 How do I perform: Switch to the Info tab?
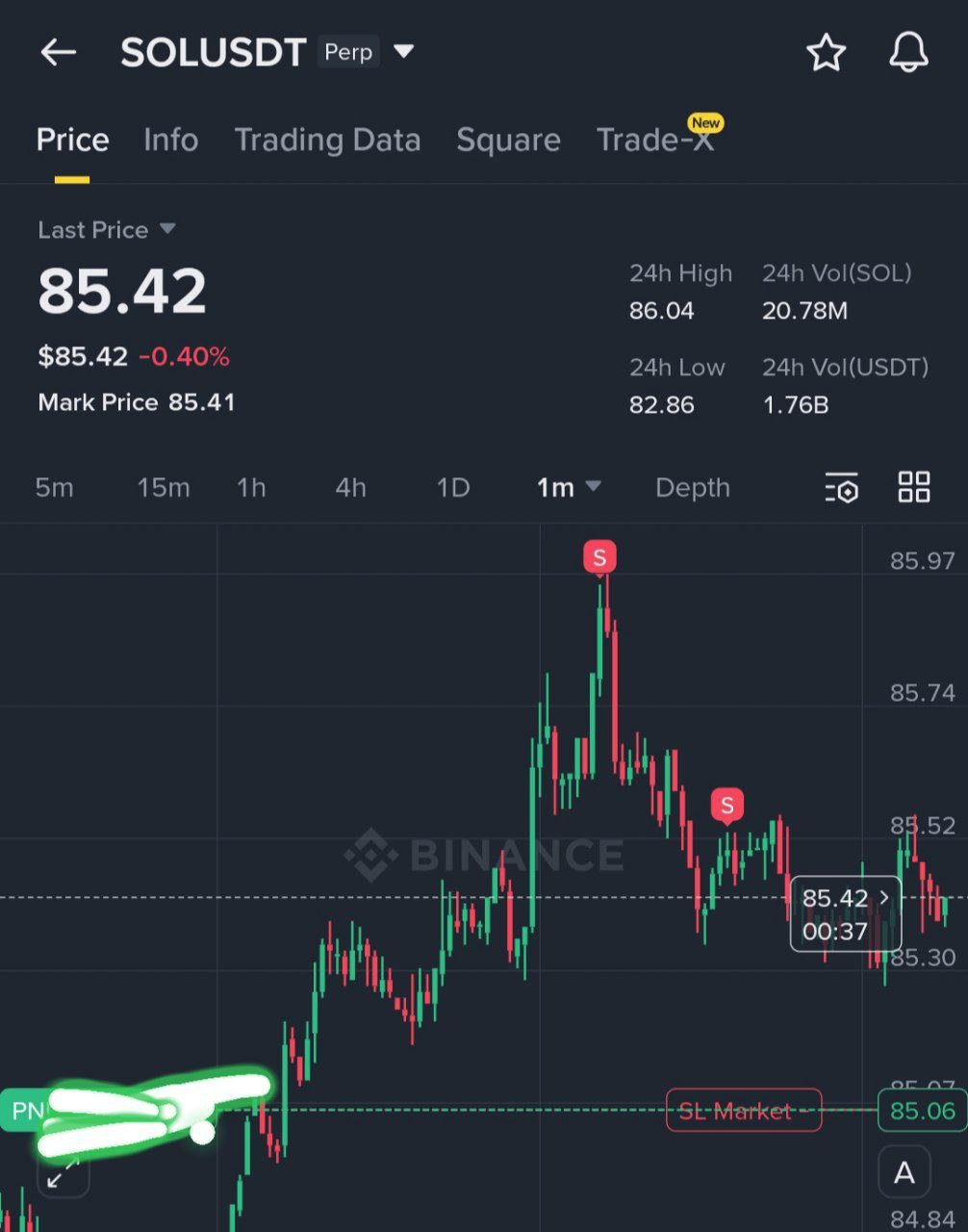point(170,141)
